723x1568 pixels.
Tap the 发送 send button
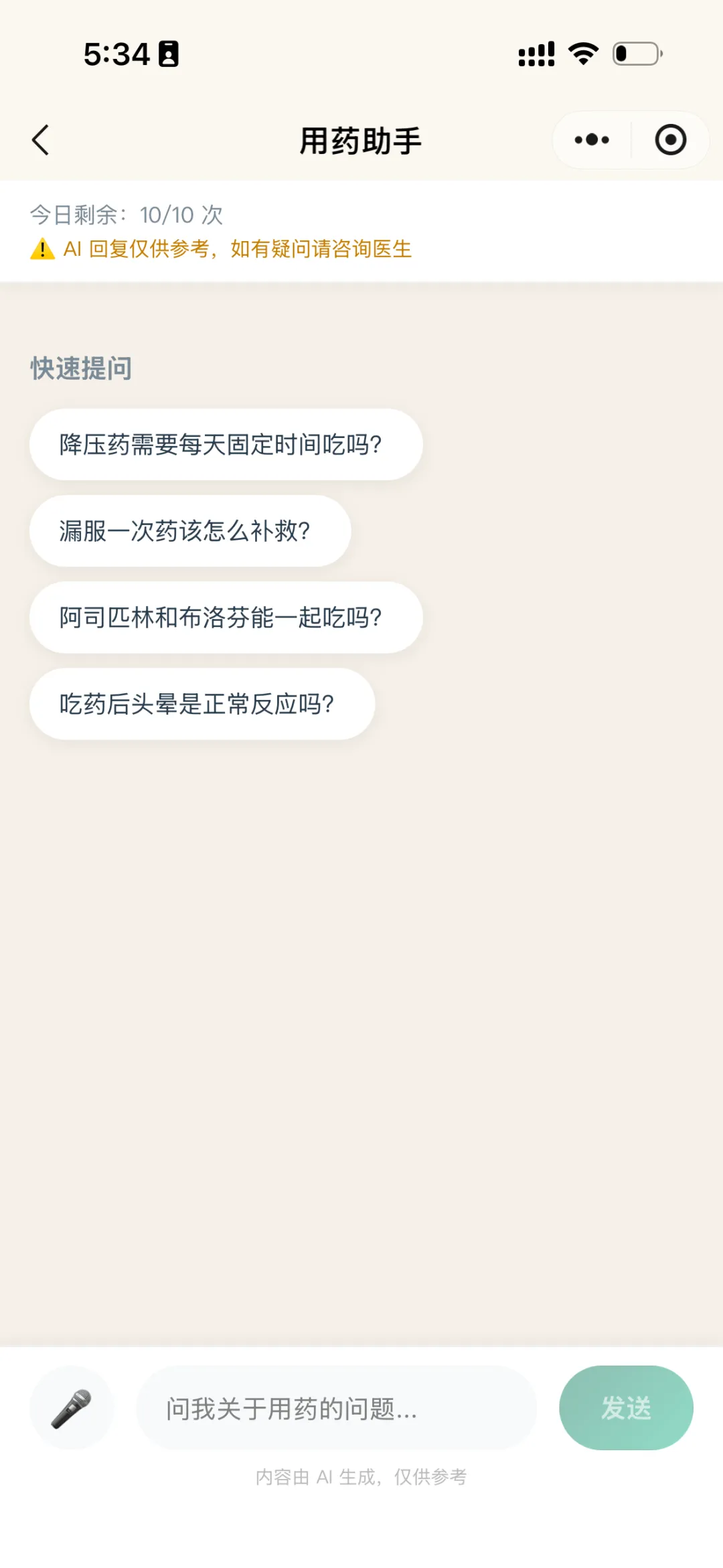click(x=626, y=1408)
